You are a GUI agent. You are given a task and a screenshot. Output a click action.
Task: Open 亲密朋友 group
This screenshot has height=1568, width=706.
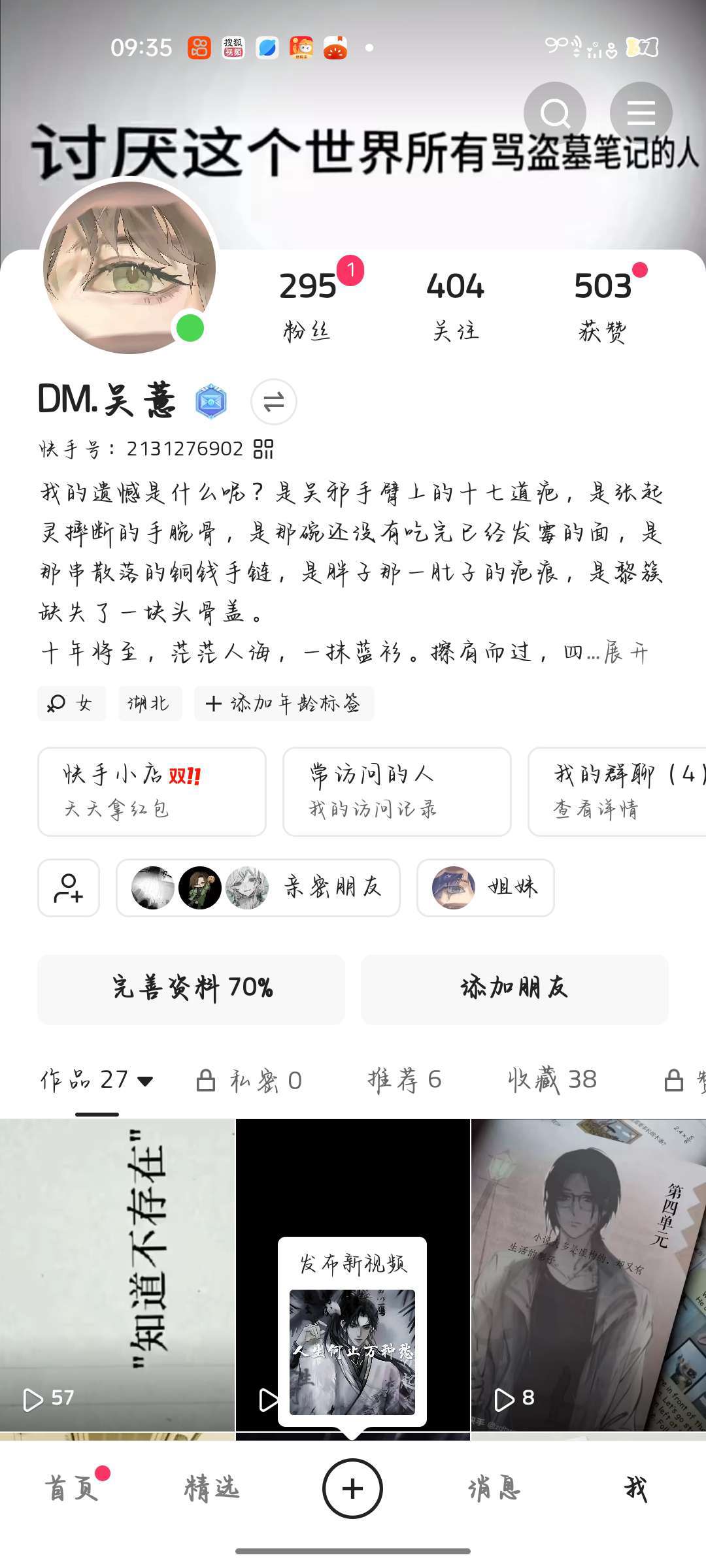tap(258, 887)
